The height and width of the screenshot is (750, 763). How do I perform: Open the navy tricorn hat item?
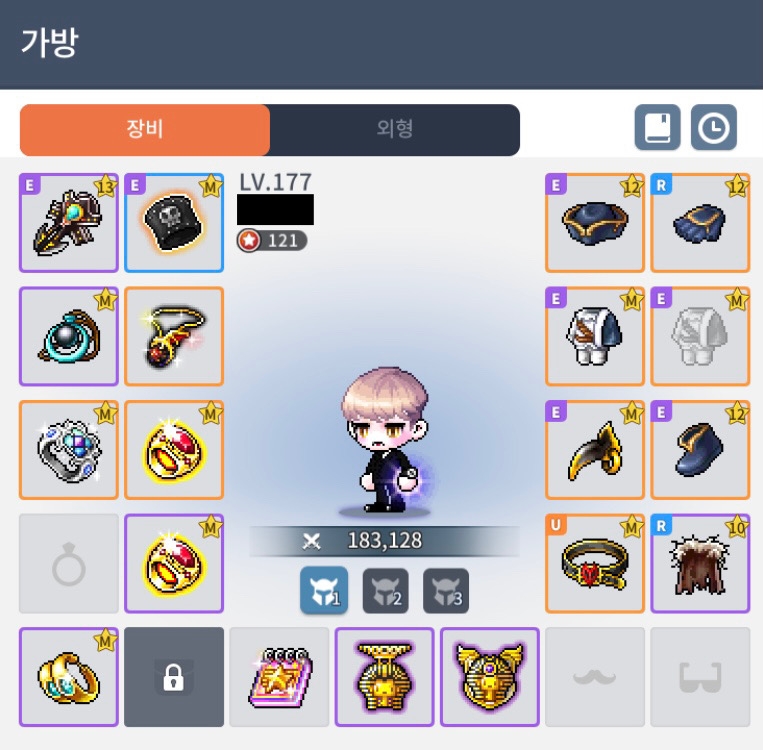(595, 223)
